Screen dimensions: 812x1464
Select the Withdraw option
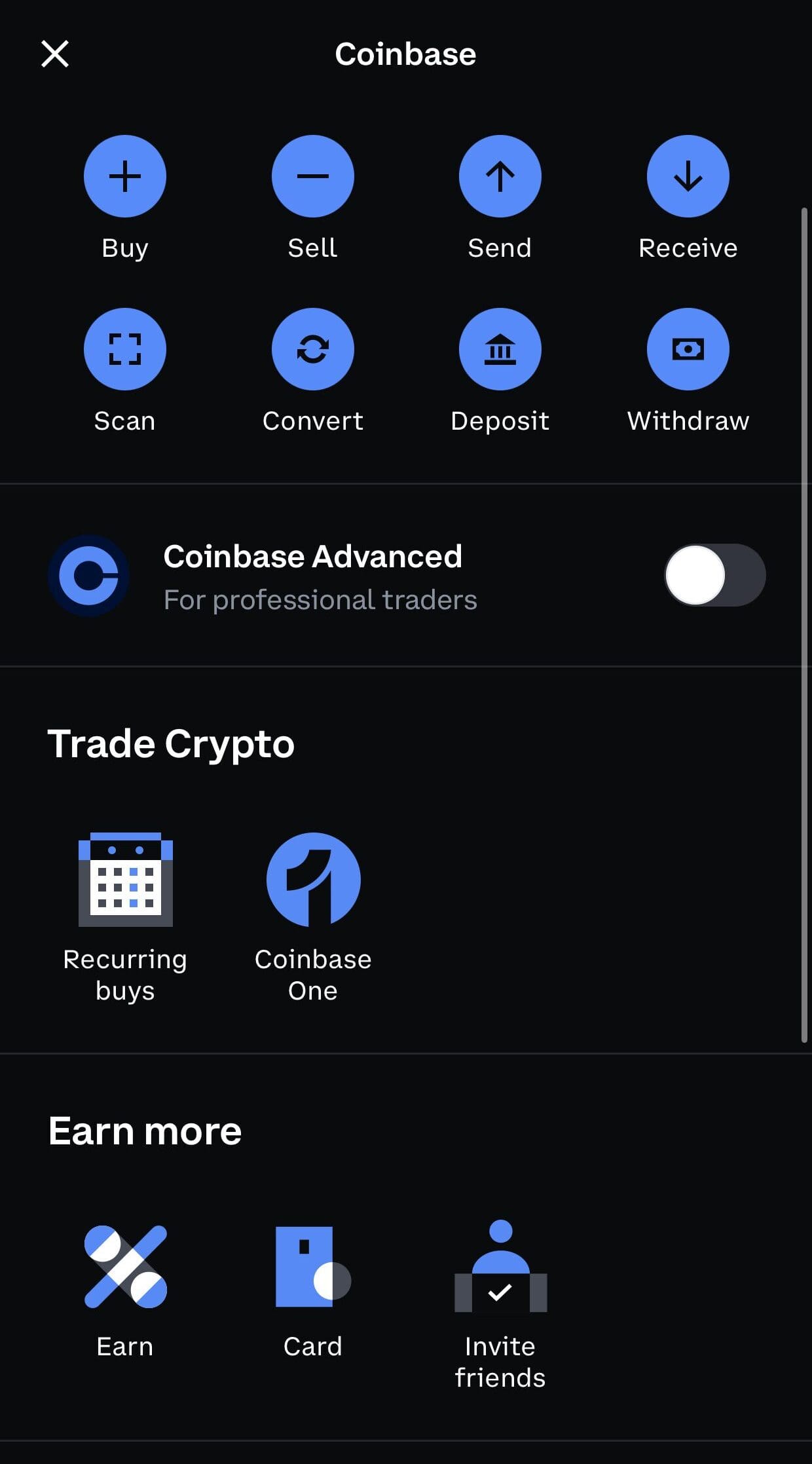click(688, 349)
